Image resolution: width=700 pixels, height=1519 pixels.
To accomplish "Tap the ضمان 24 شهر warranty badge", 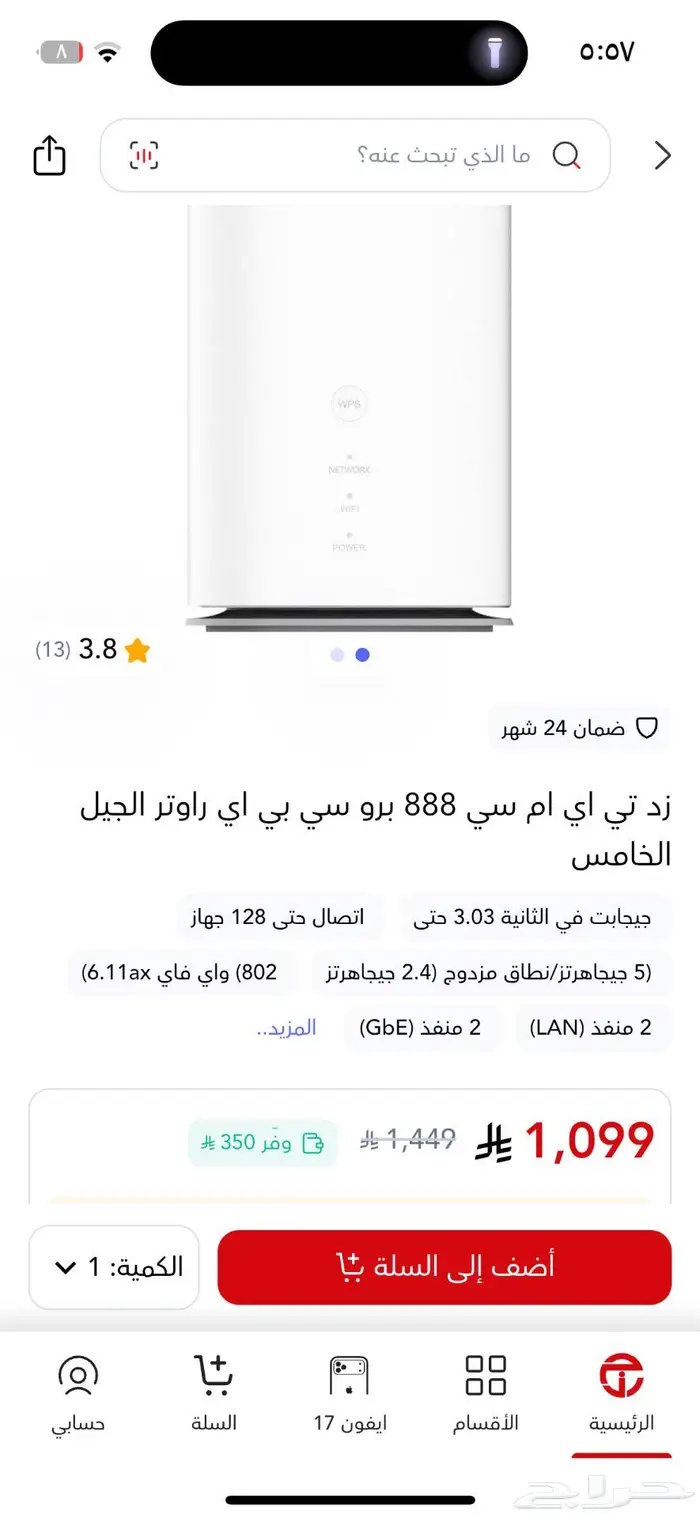I will [x=580, y=728].
